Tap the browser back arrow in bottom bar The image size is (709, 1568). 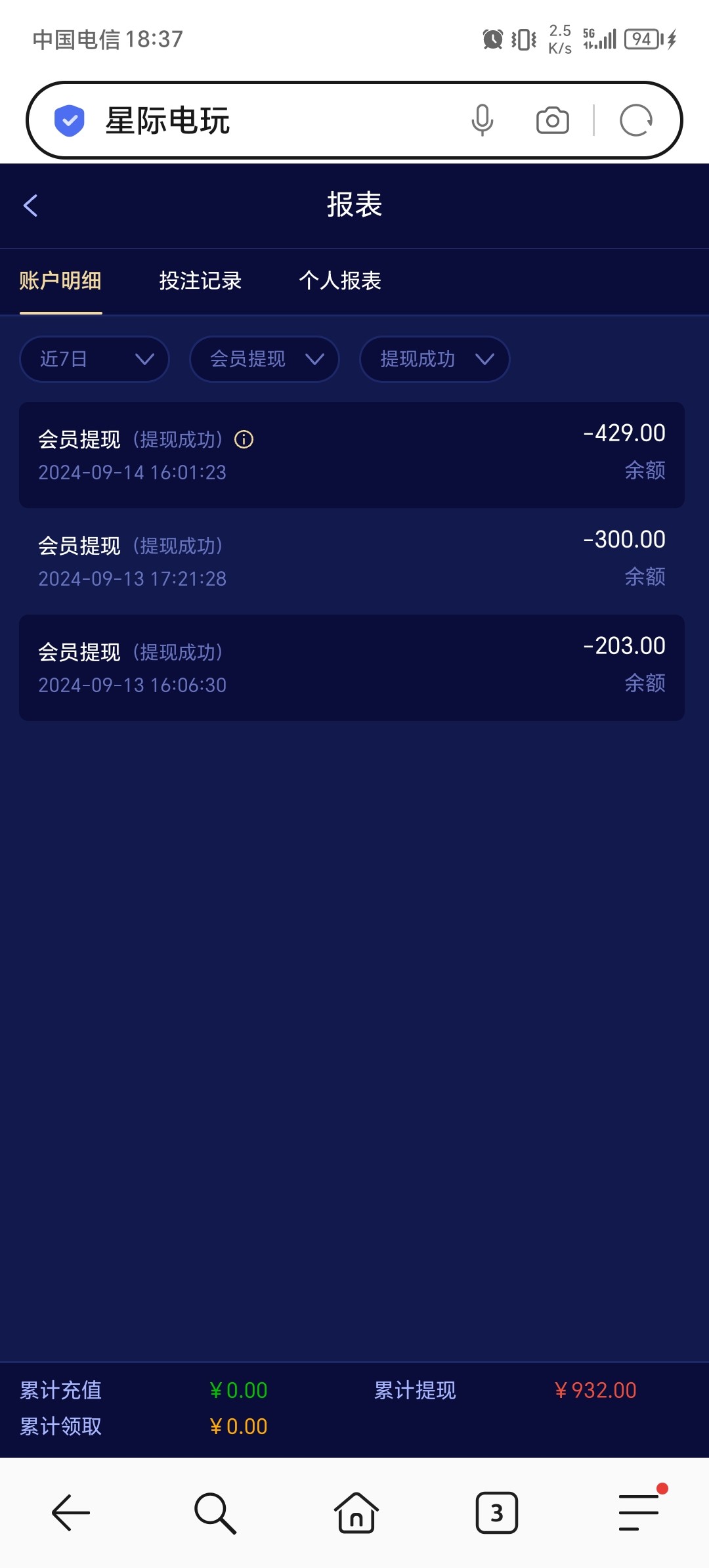(71, 1513)
